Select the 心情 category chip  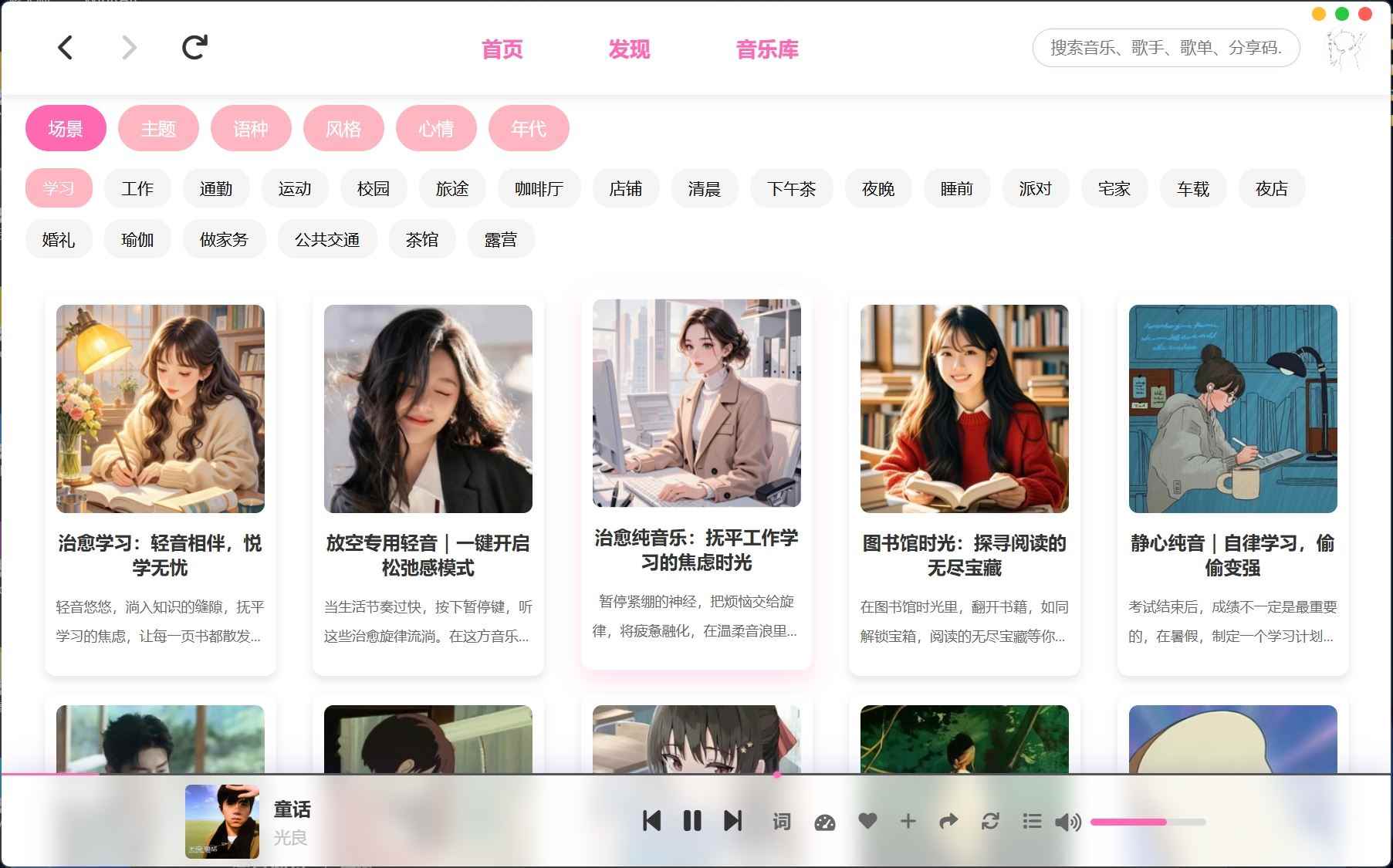pos(436,128)
